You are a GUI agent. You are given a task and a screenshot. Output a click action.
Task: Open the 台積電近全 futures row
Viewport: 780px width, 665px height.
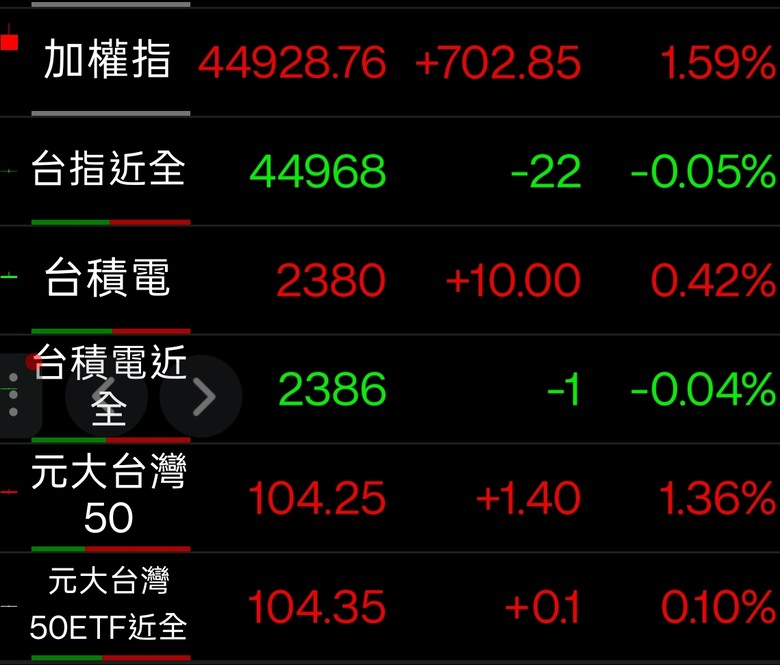click(390, 389)
